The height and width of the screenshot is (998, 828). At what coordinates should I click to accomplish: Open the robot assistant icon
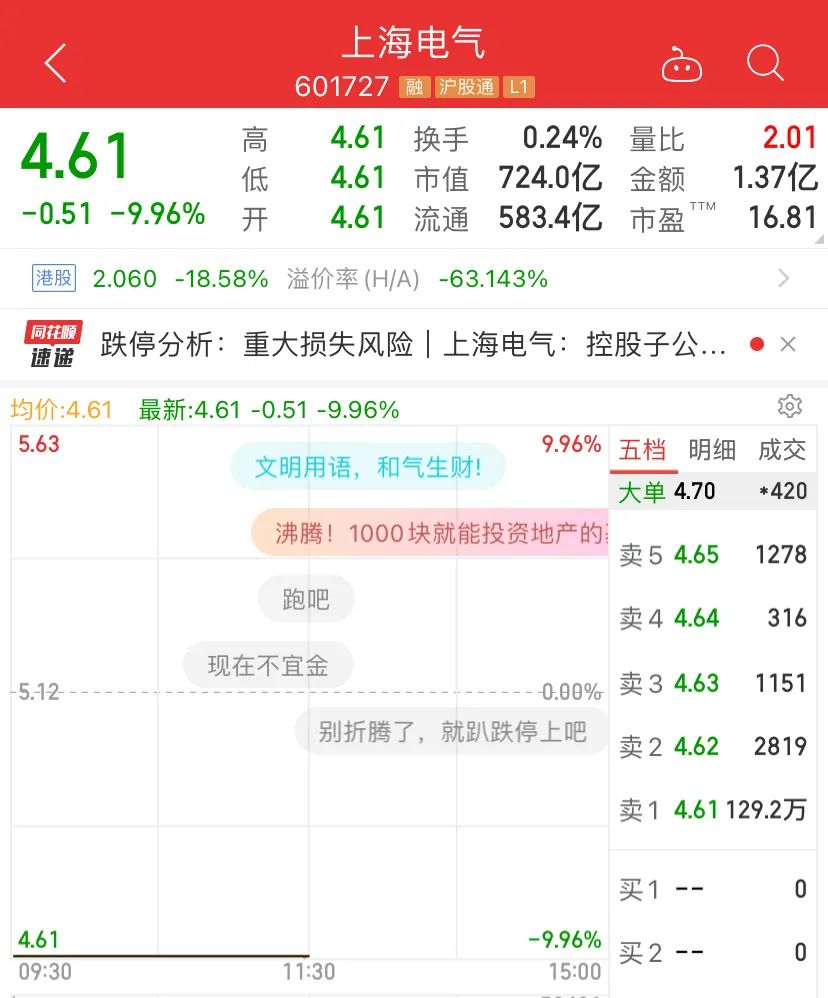pyautogui.click(x=682, y=66)
